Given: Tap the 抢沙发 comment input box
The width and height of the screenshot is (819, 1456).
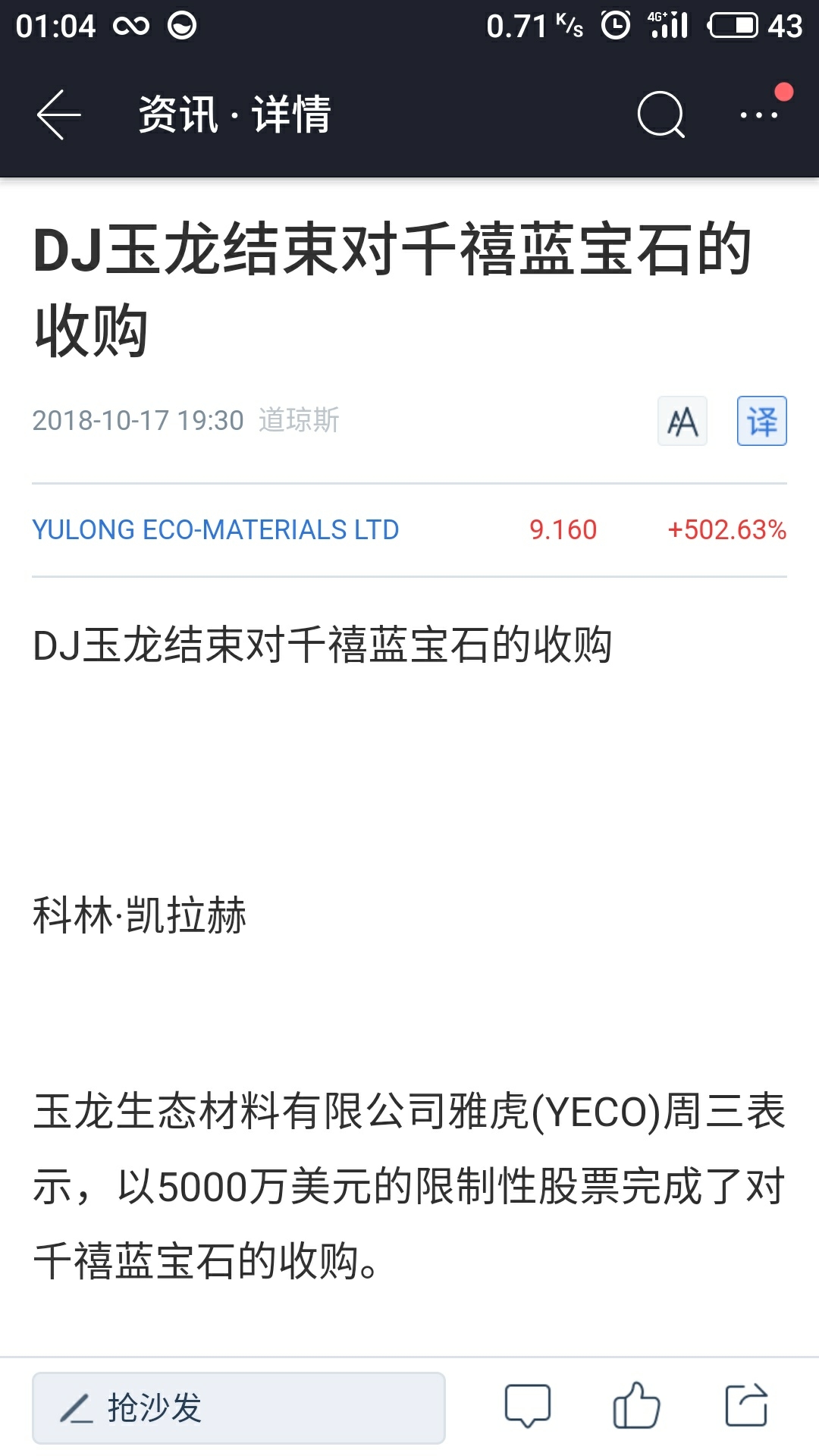Looking at the screenshot, I should tap(238, 1407).
